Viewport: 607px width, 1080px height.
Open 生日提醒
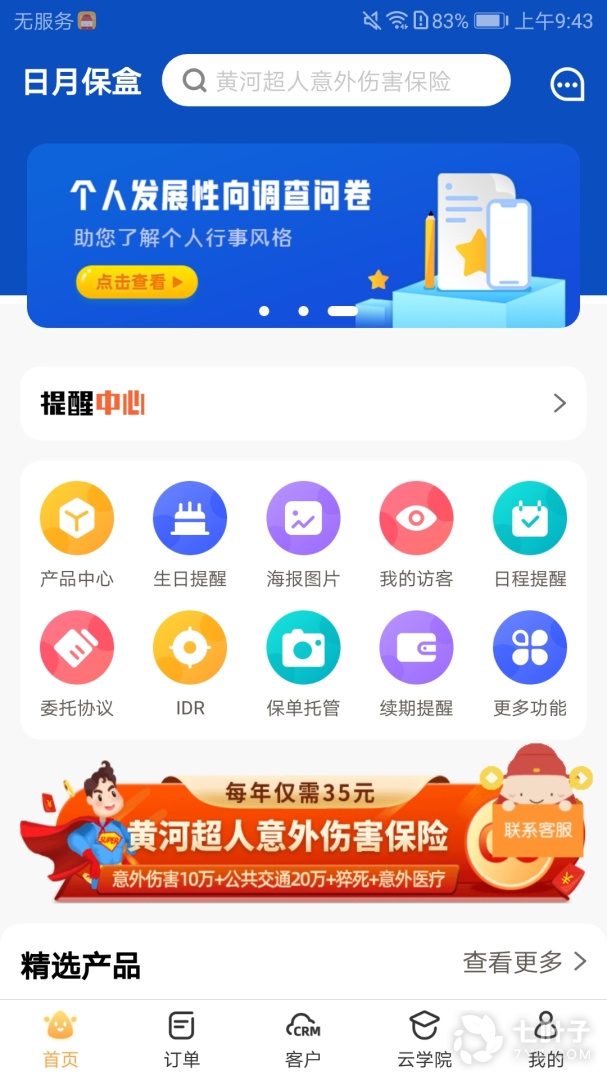pos(190,519)
